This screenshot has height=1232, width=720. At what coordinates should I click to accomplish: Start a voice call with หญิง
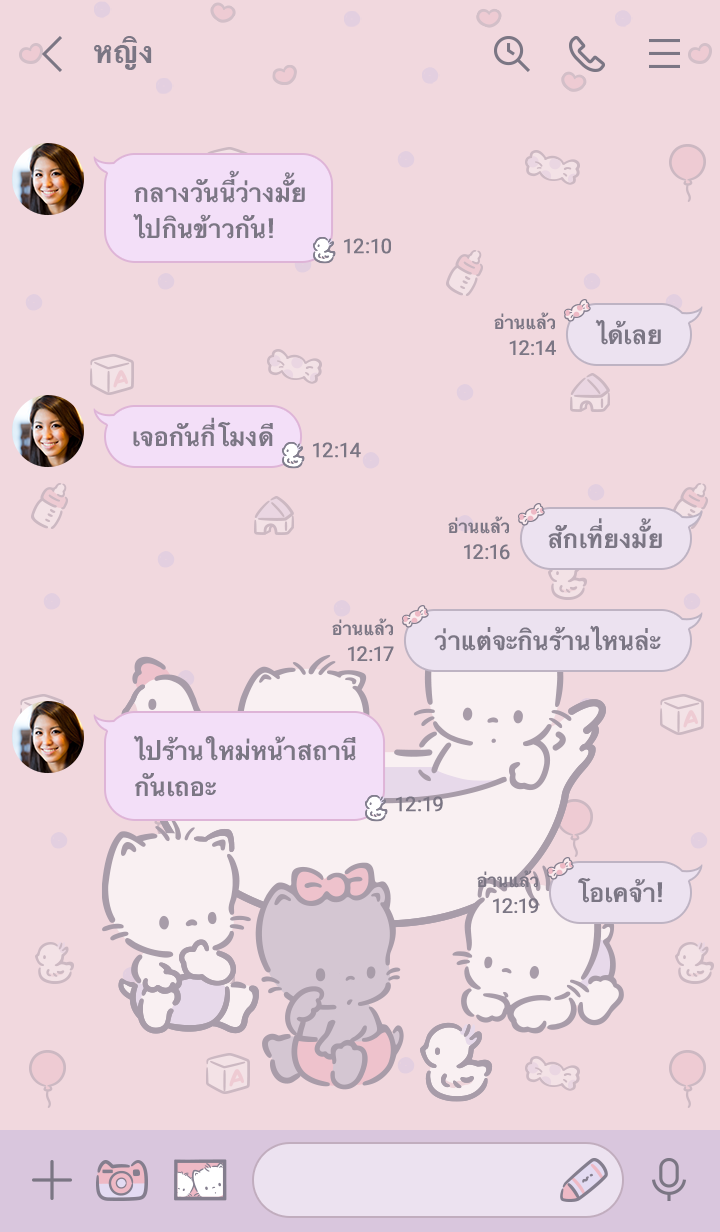point(587,54)
